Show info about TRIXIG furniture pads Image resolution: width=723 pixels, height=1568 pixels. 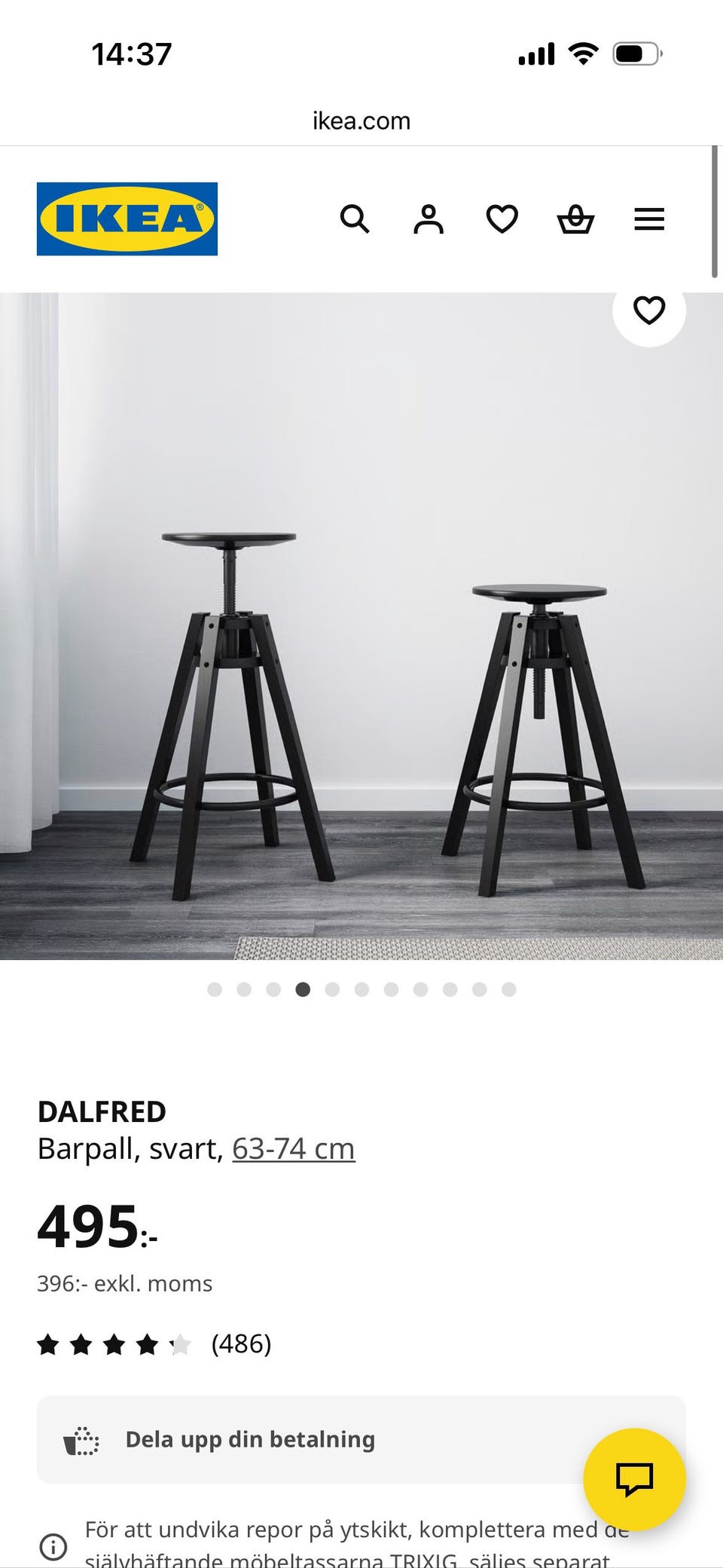tap(53, 1546)
